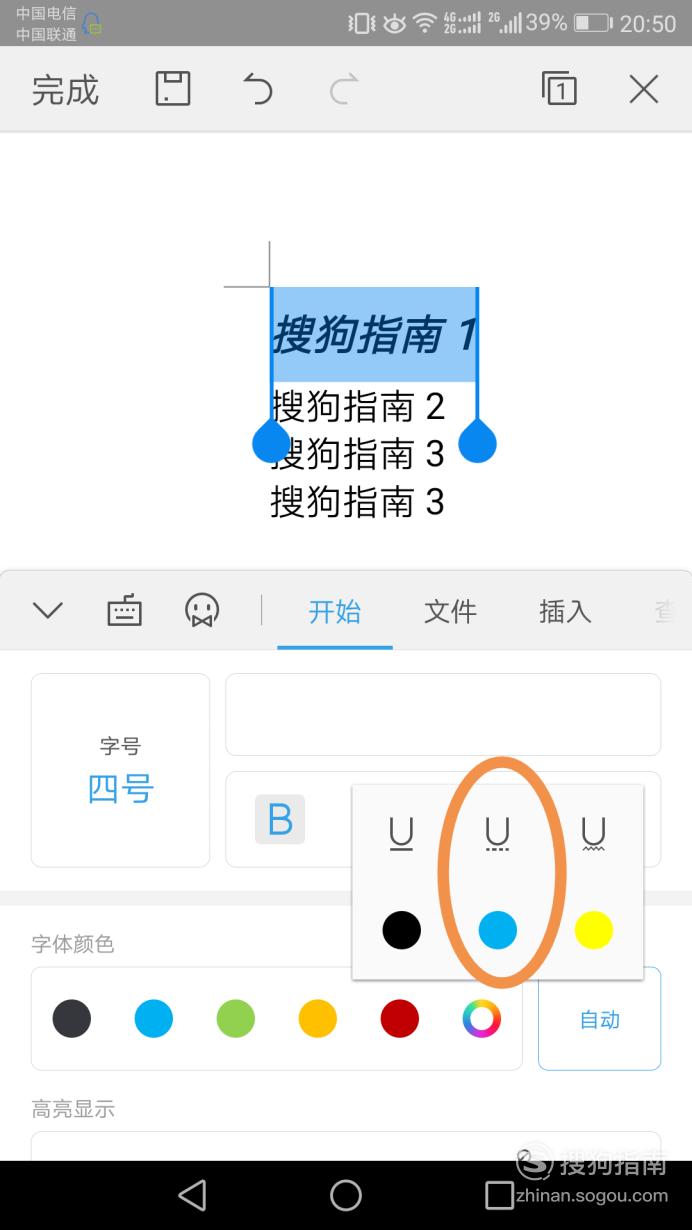Show the keyboard using the keyboard icon
This screenshot has height=1230, width=692.
pyautogui.click(x=125, y=610)
